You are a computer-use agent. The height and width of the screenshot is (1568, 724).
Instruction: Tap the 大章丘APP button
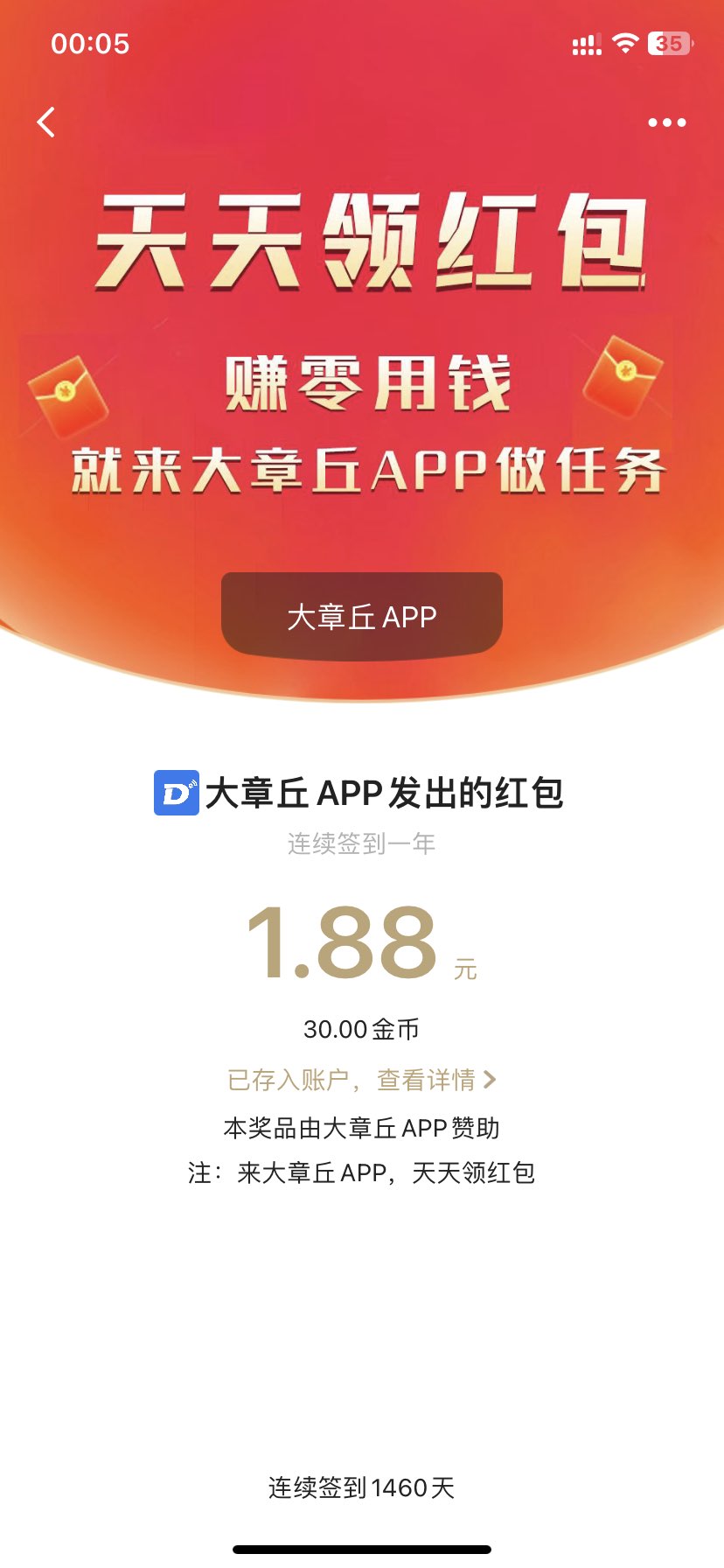point(362,616)
